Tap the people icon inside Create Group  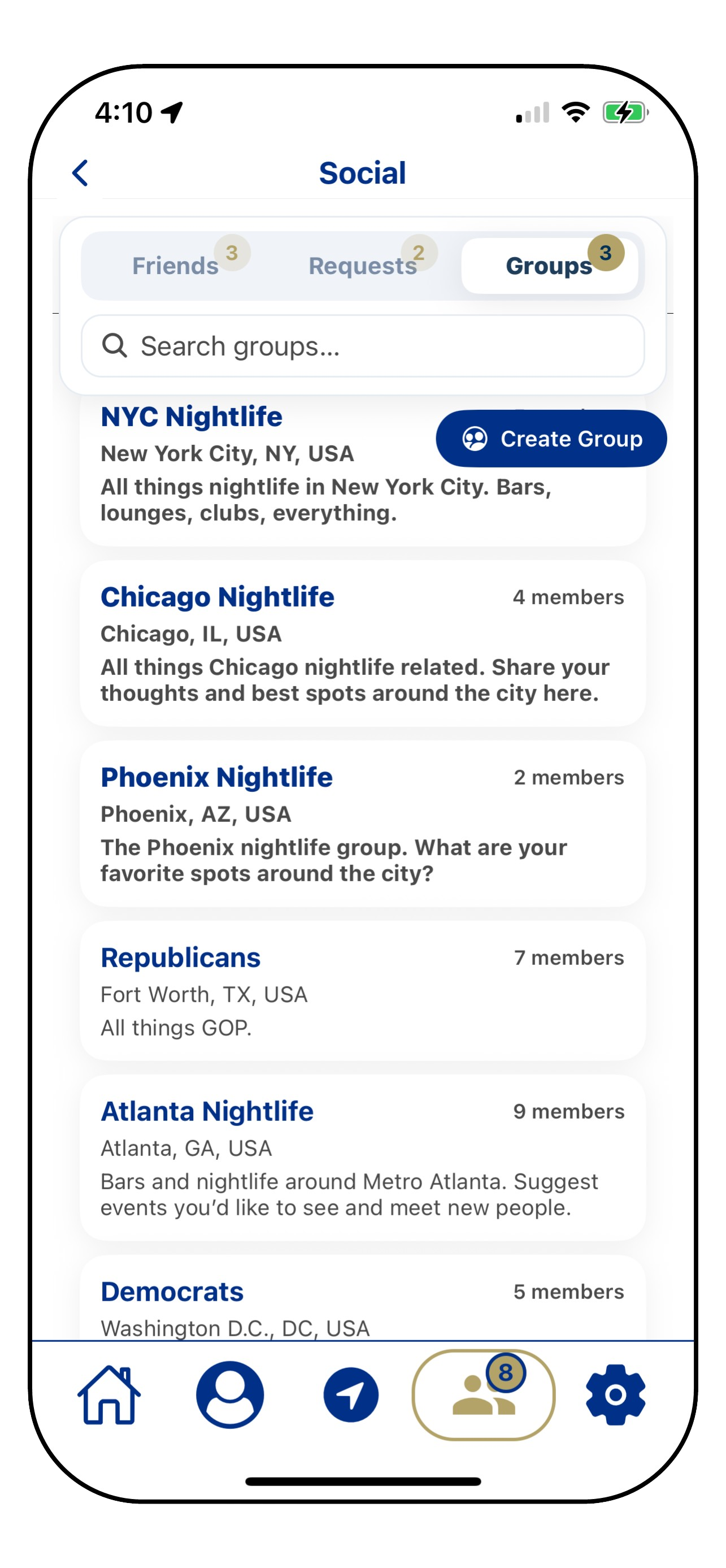click(x=476, y=438)
